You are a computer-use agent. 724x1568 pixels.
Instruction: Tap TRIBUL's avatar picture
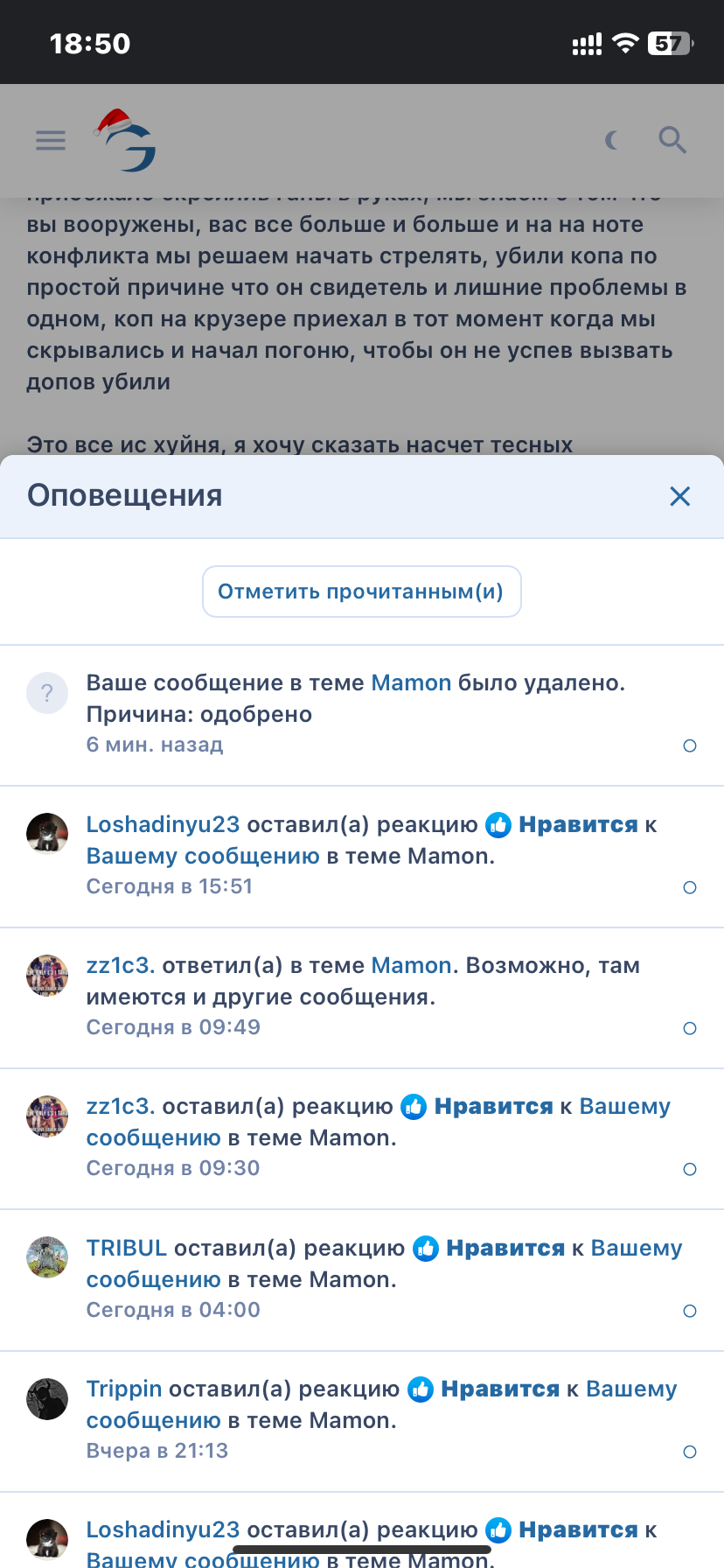coord(47,1257)
